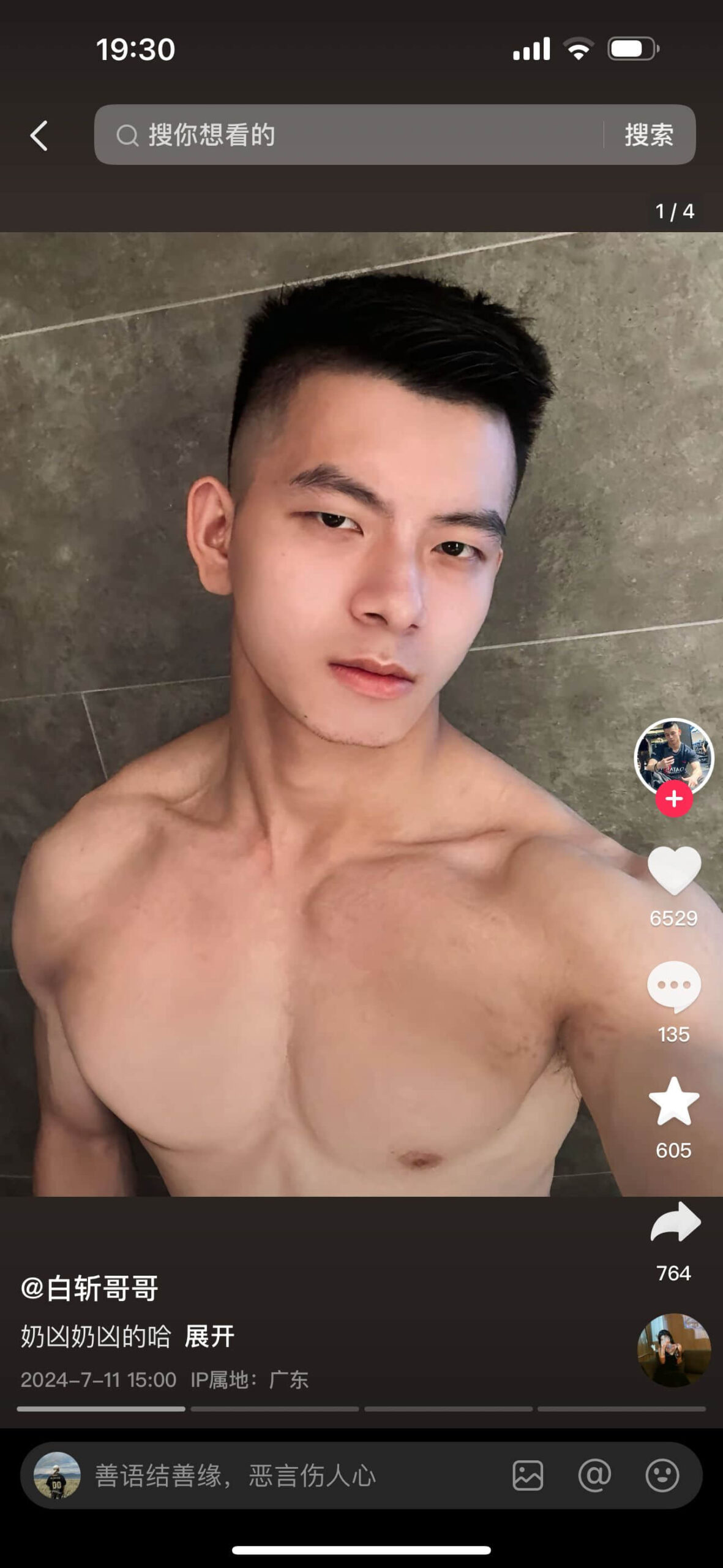Image resolution: width=723 pixels, height=1568 pixels.
Task: Favorite this post with the star icon
Action: (x=673, y=1102)
